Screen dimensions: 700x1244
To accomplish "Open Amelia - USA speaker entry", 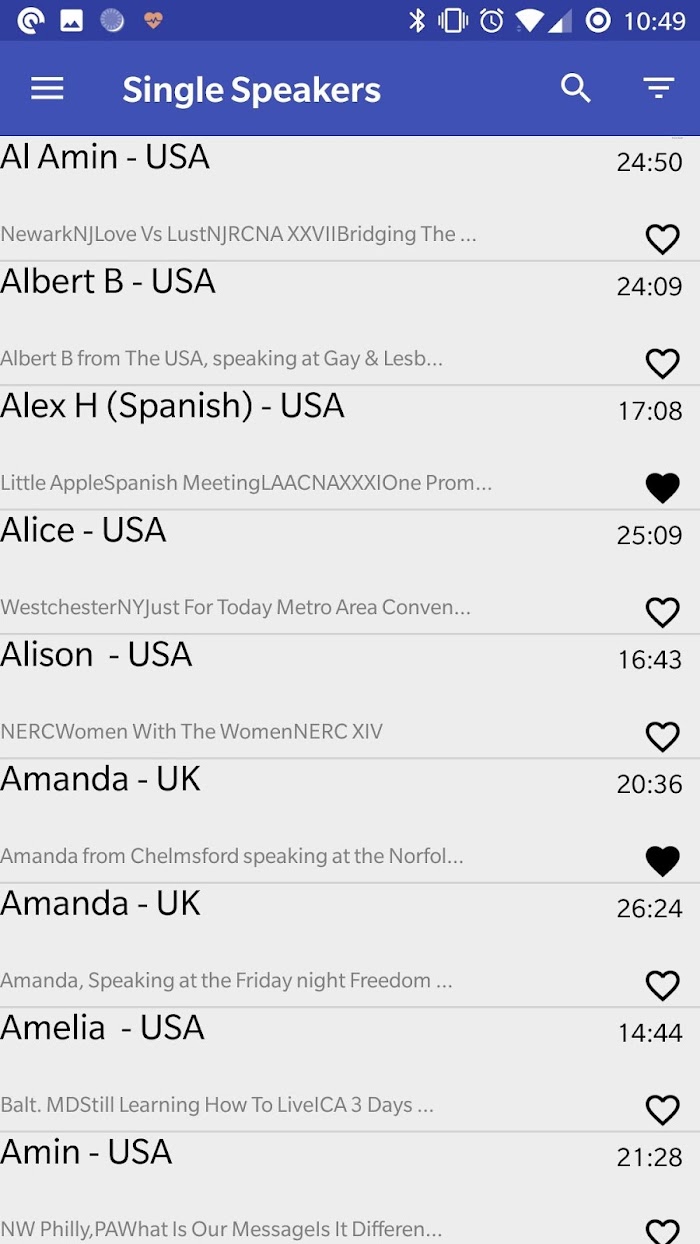I will tap(350, 1070).
